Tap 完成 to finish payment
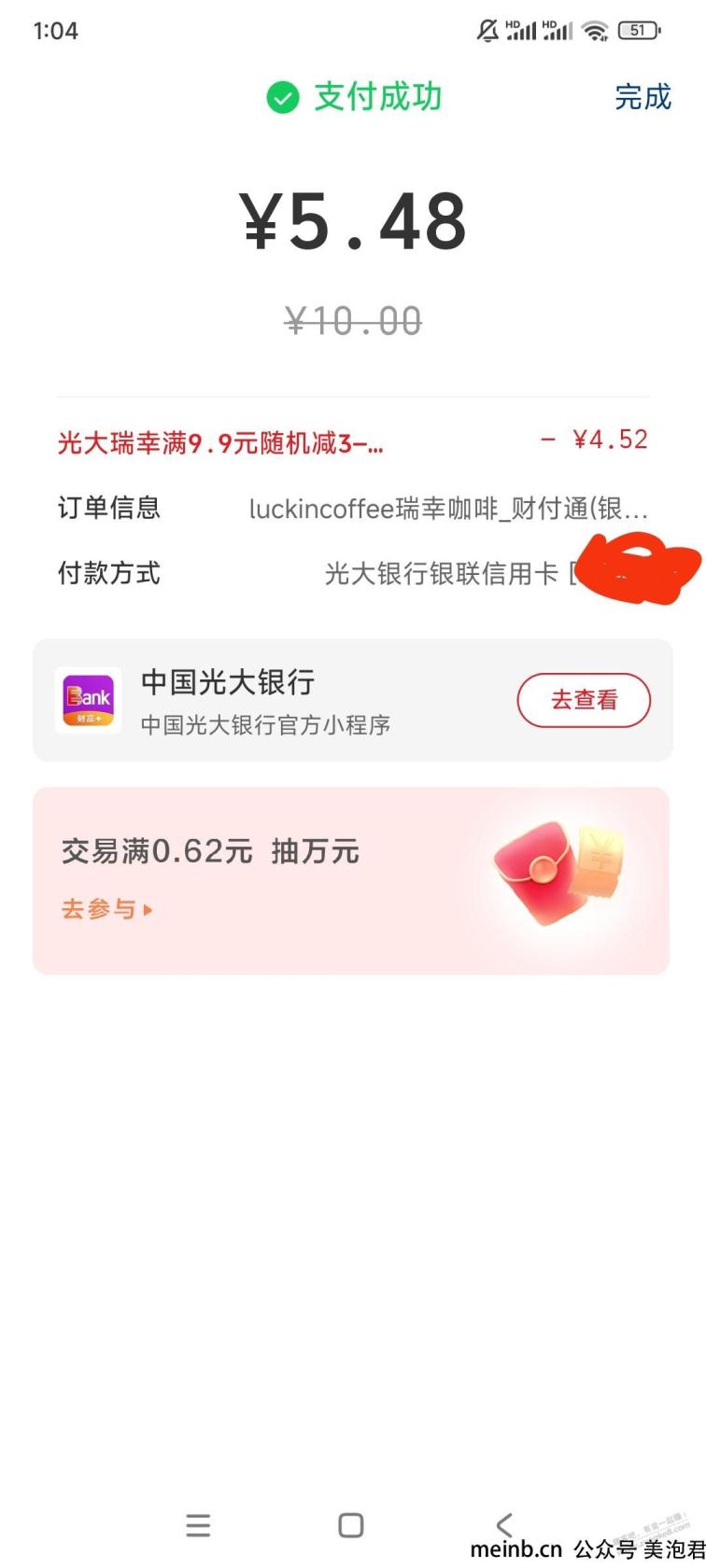 (x=642, y=97)
